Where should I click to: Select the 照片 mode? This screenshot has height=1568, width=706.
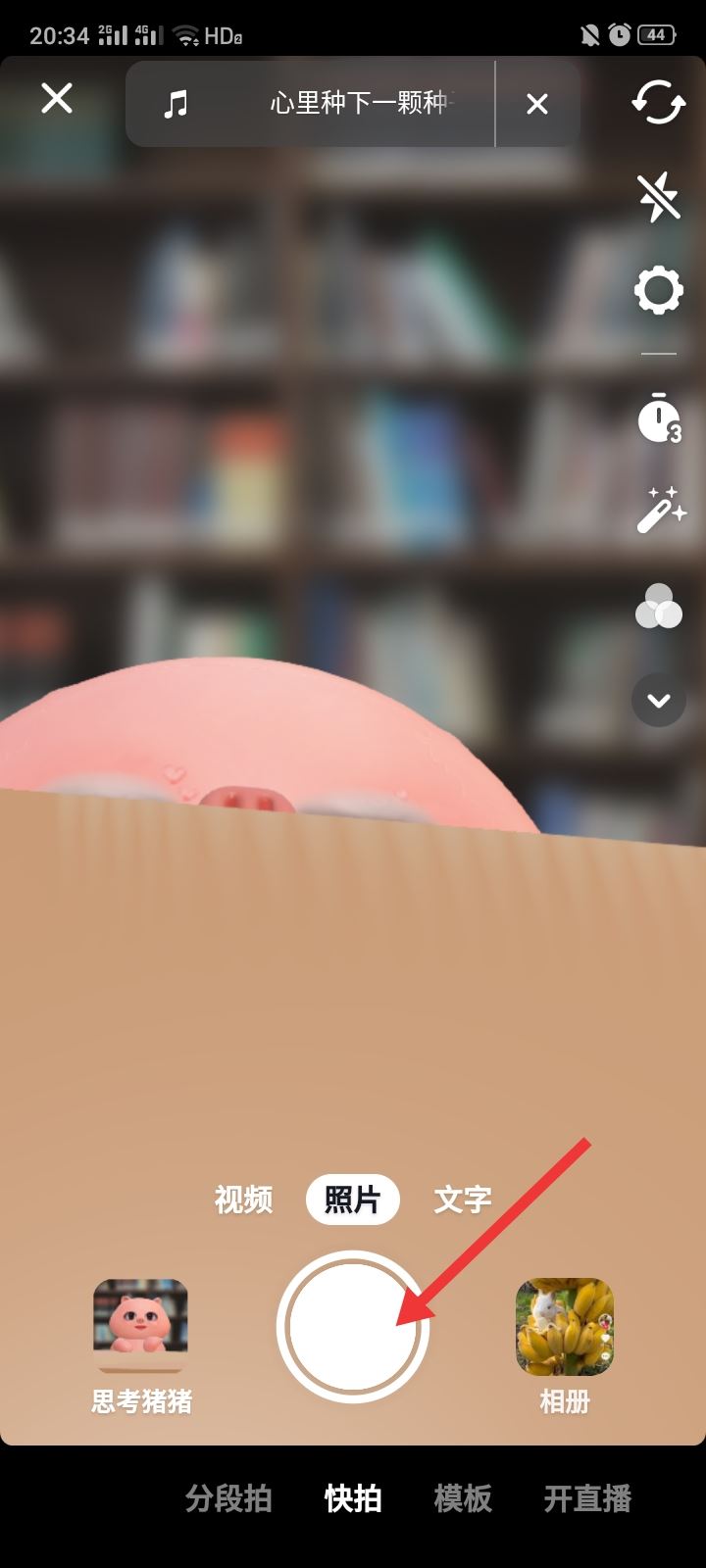pyautogui.click(x=352, y=1200)
